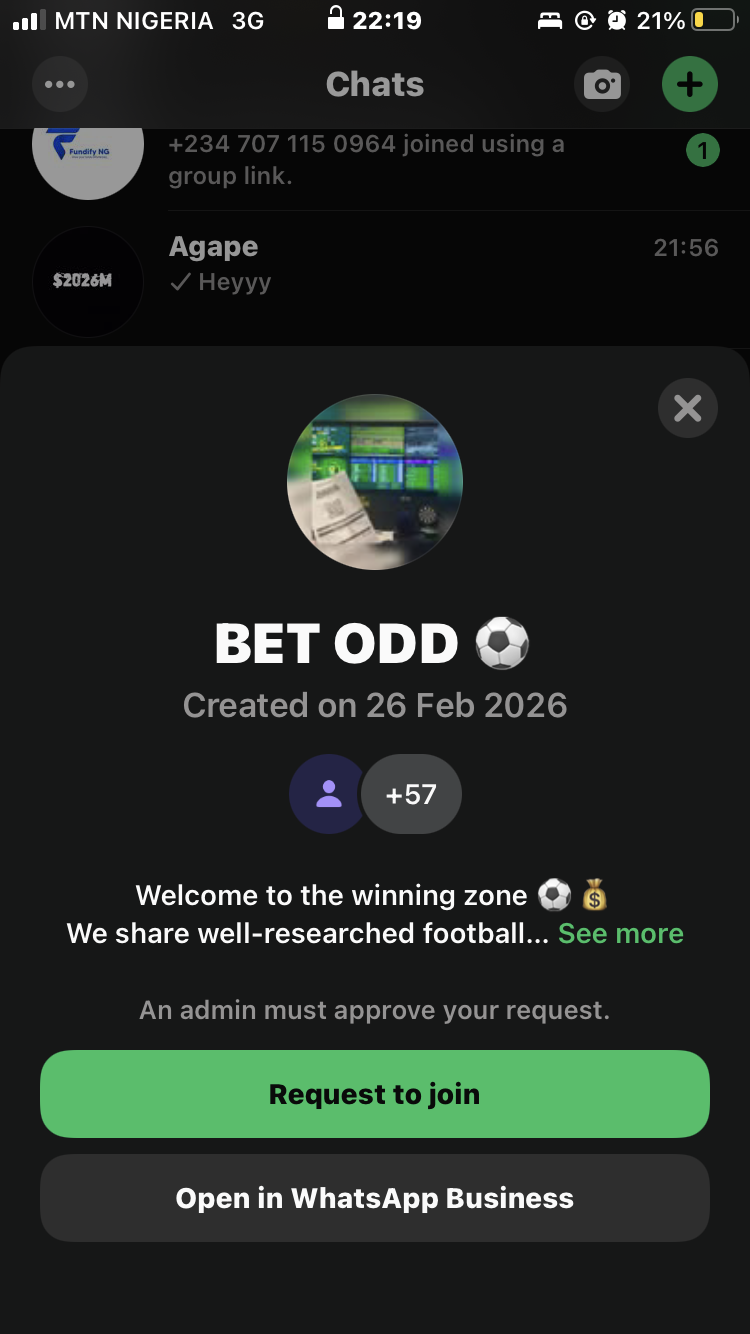Image resolution: width=750 pixels, height=1334 pixels.
Task: Expand description with See more
Action: pyautogui.click(x=620, y=933)
